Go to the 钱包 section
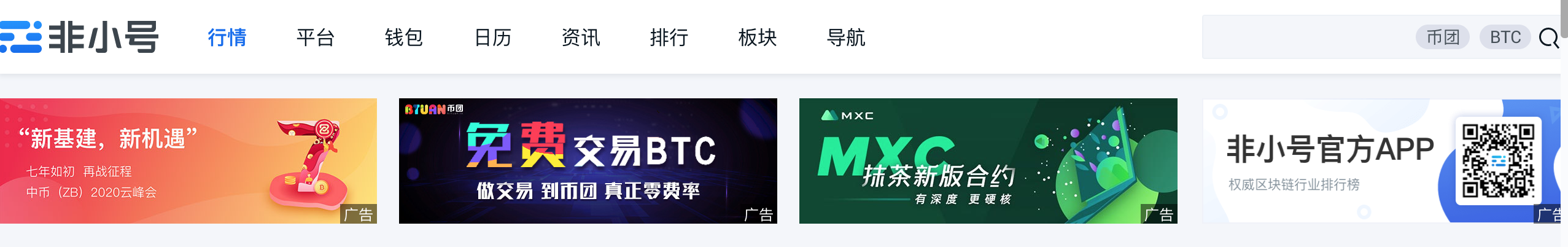The height and width of the screenshot is (247, 1568). click(403, 37)
